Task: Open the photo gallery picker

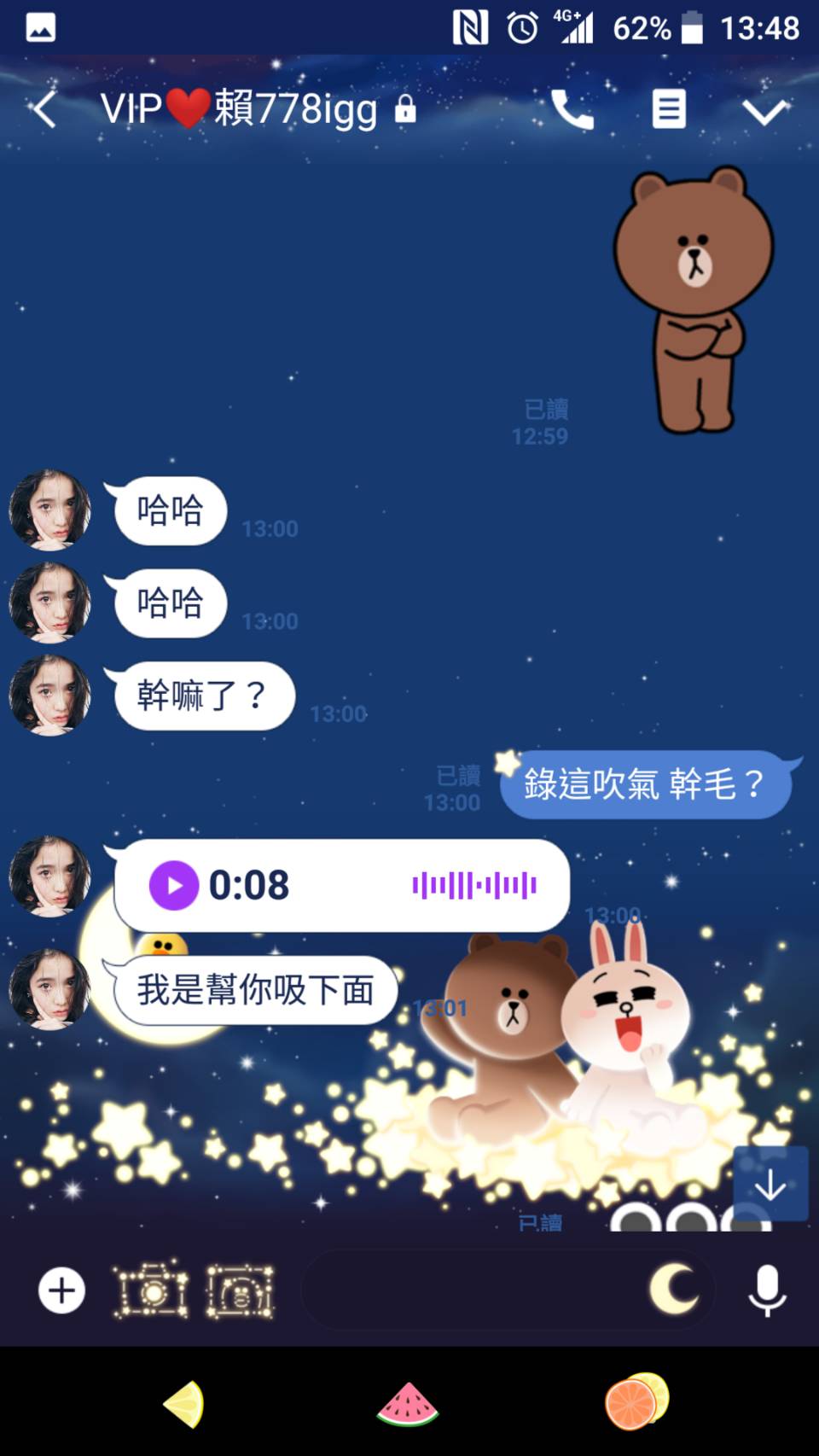Action: pyautogui.click(x=241, y=1290)
